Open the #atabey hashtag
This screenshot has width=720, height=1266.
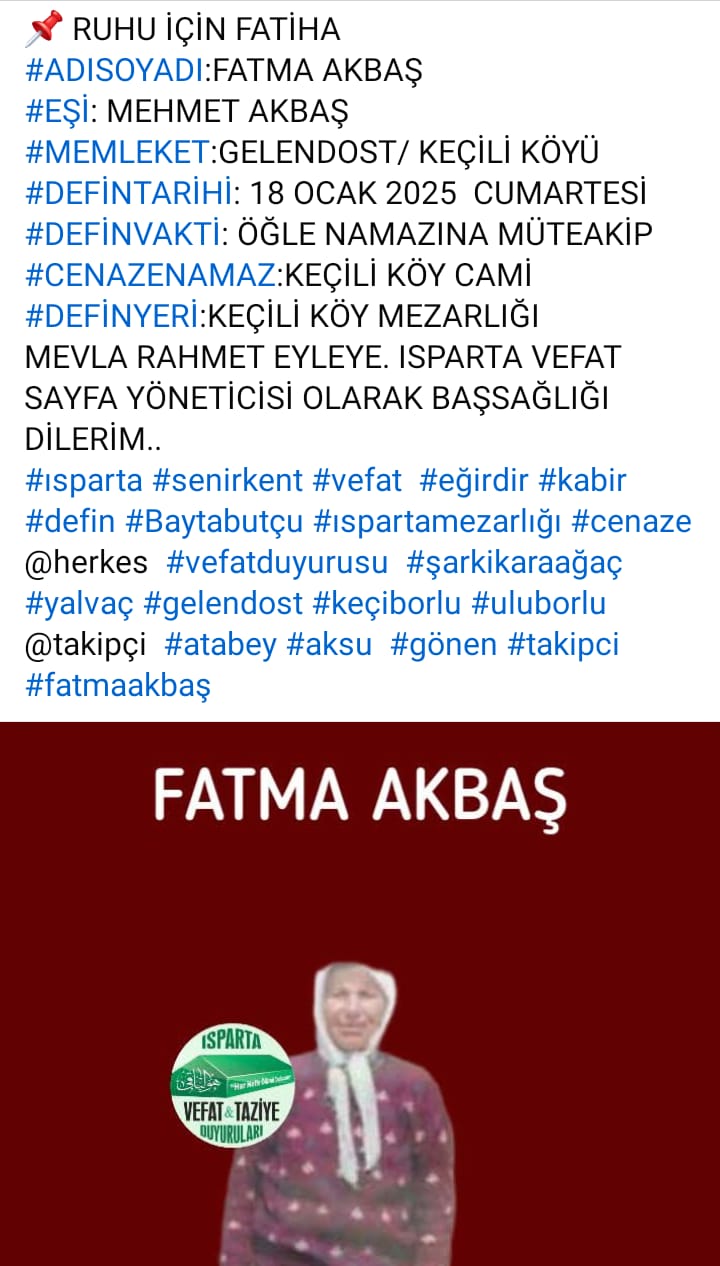point(219,645)
